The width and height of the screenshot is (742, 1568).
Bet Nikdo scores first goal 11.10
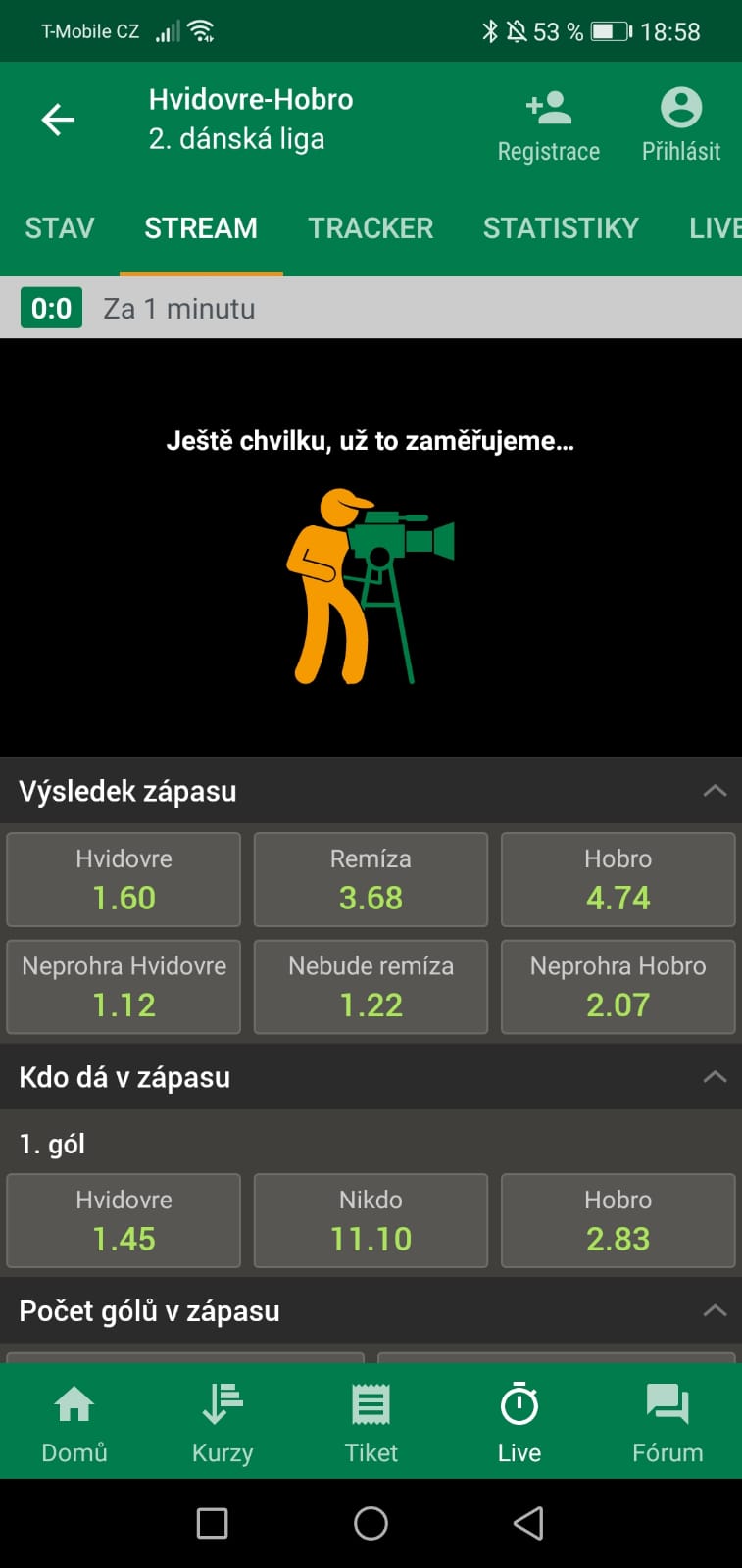point(371,1220)
